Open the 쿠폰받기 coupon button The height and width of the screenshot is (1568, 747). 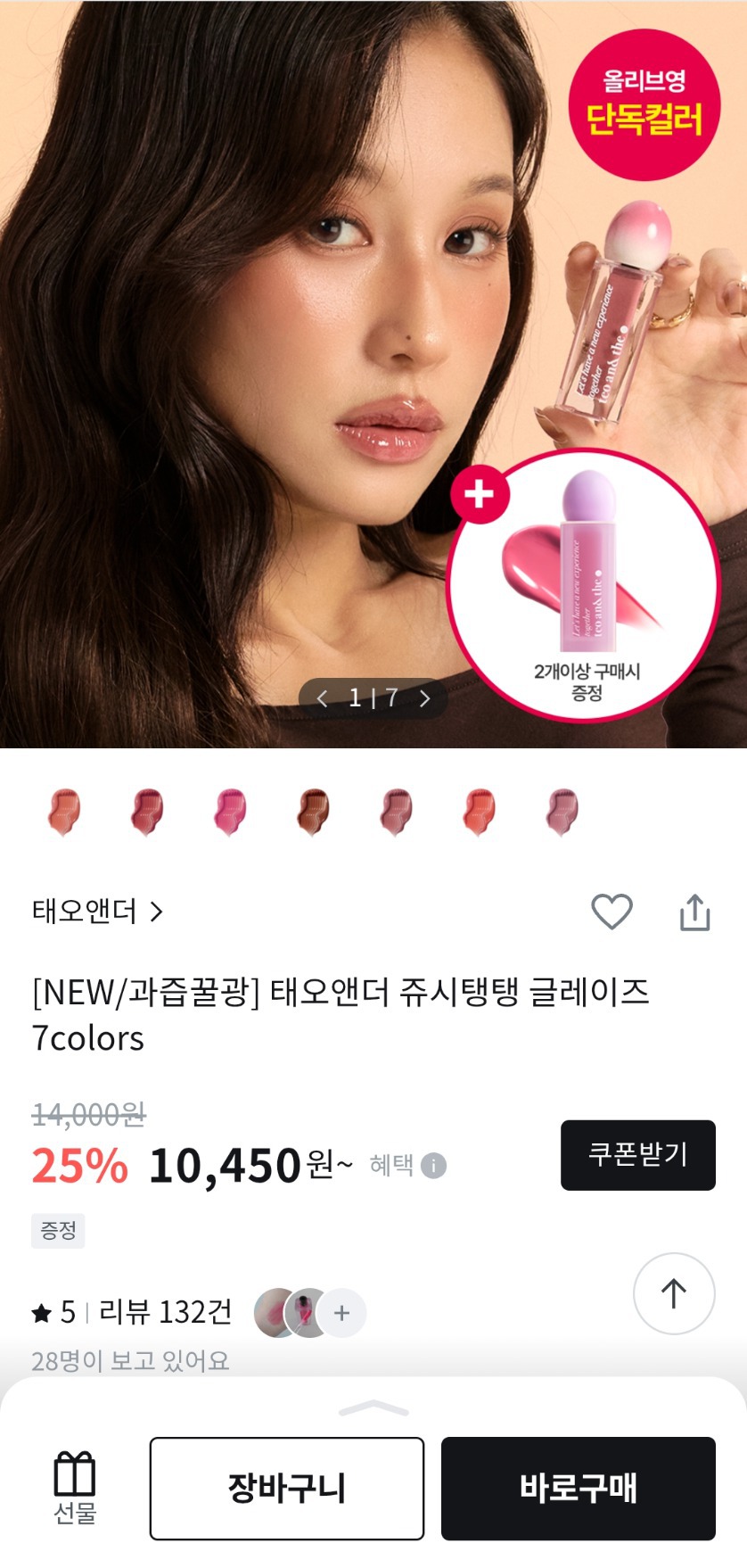coord(637,1155)
